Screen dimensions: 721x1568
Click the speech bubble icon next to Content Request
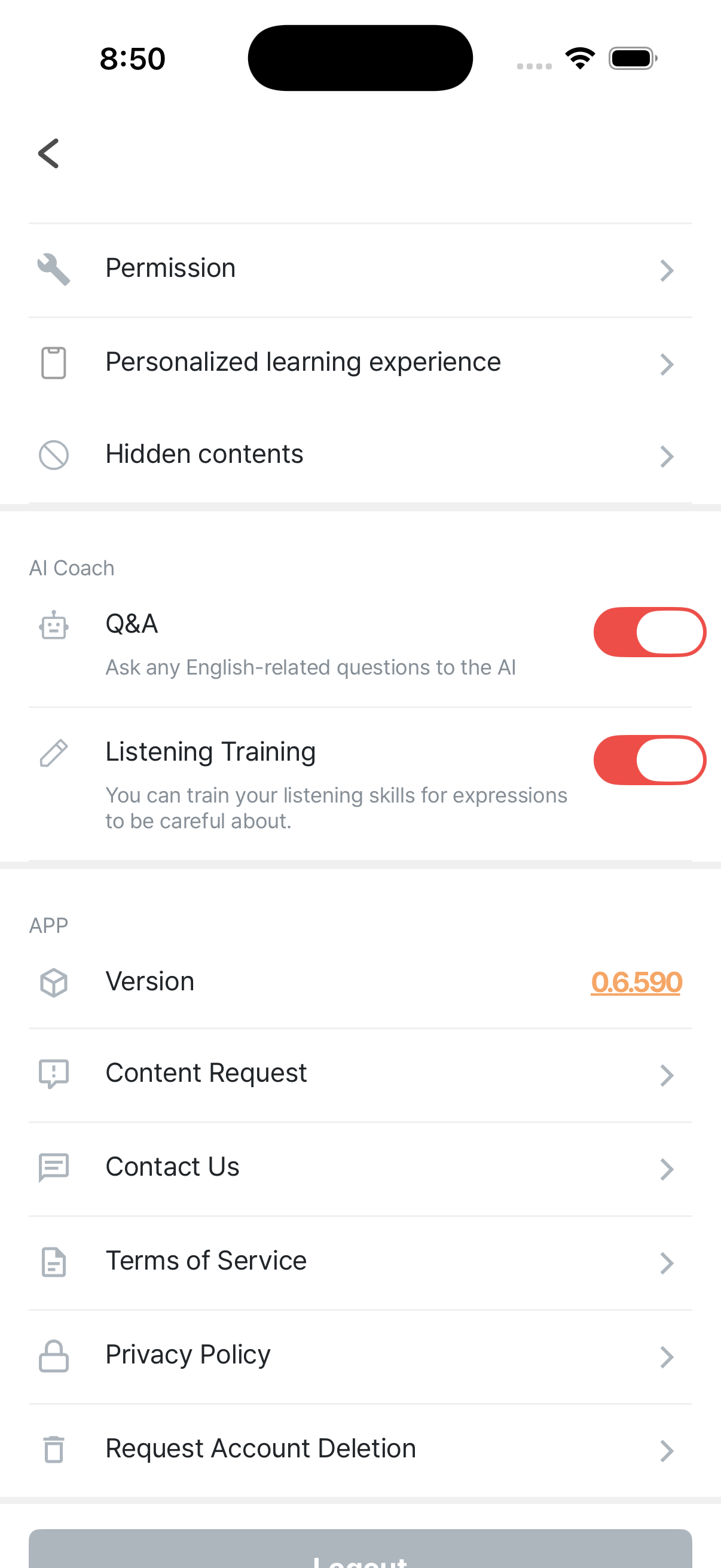pyautogui.click(x=54, y=1075)
